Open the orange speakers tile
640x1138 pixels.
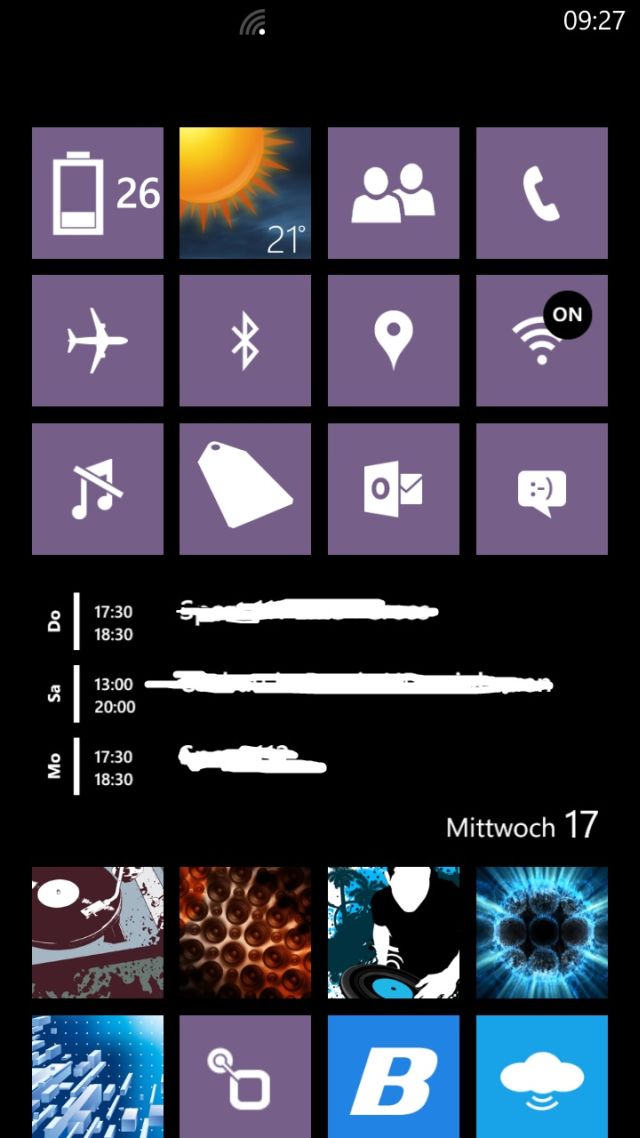click(245, 933)
